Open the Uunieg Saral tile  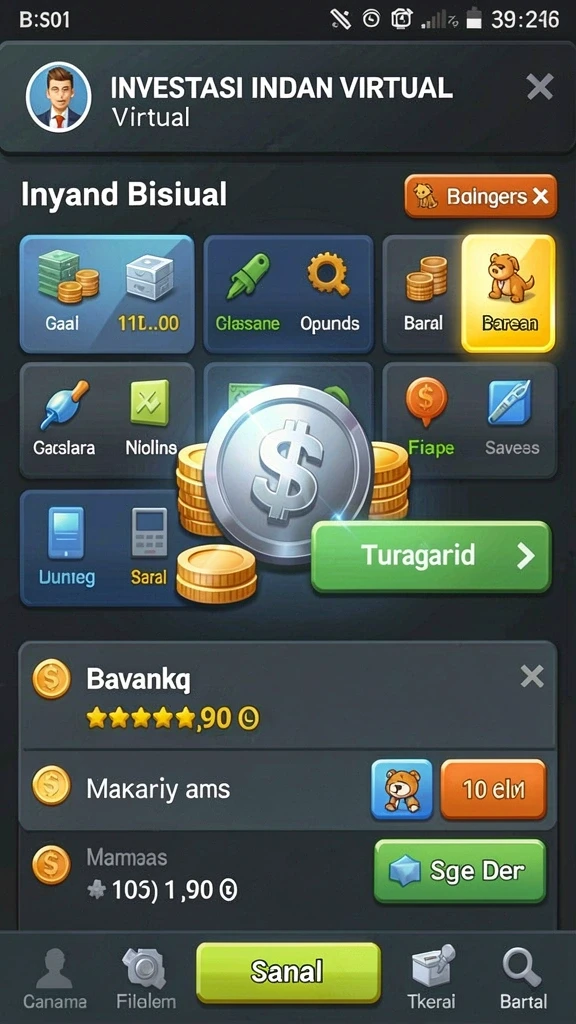tap(104, 547)
